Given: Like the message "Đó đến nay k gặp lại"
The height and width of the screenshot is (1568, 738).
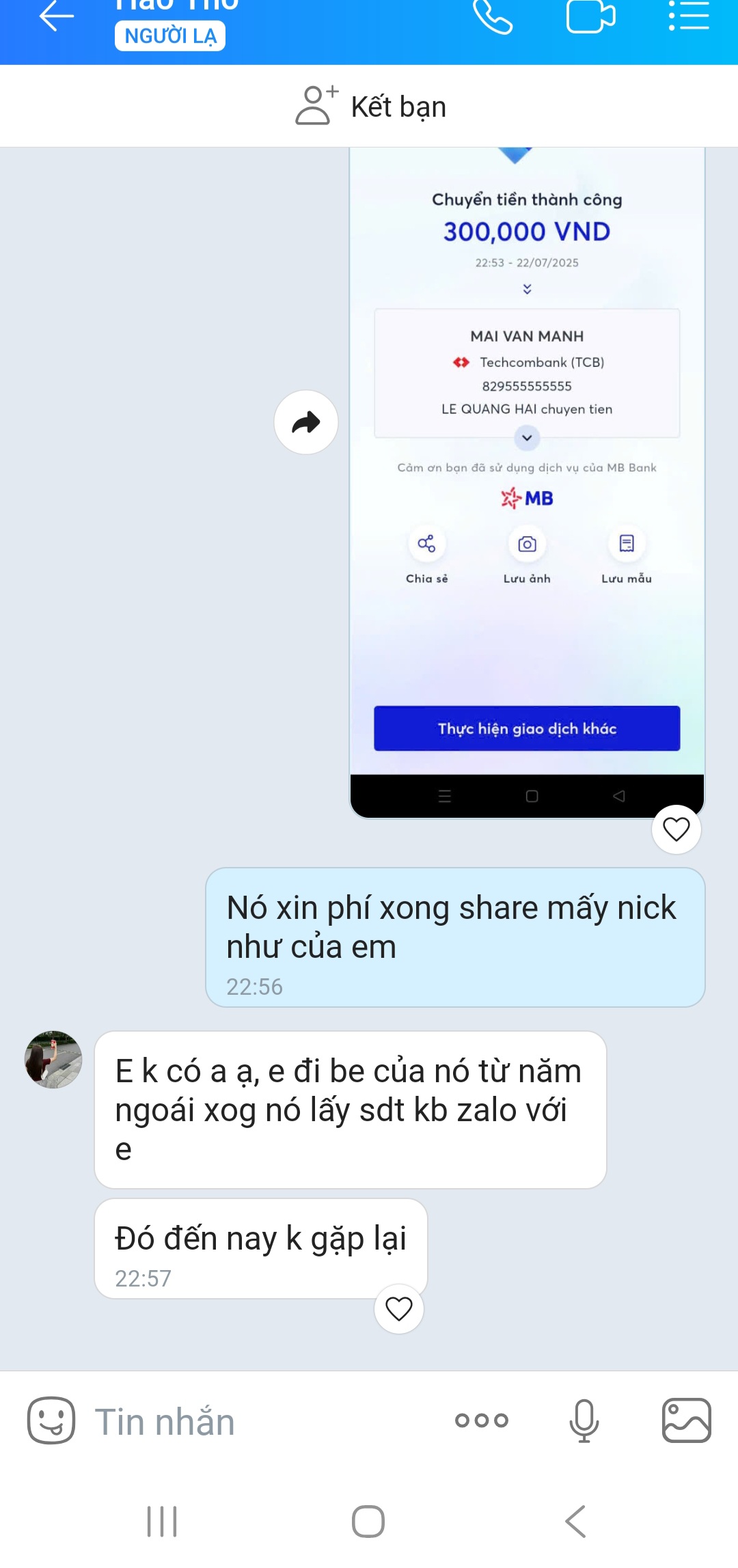Looking at the screenshot, I should pyautogui.click(x=399, y=1309).
